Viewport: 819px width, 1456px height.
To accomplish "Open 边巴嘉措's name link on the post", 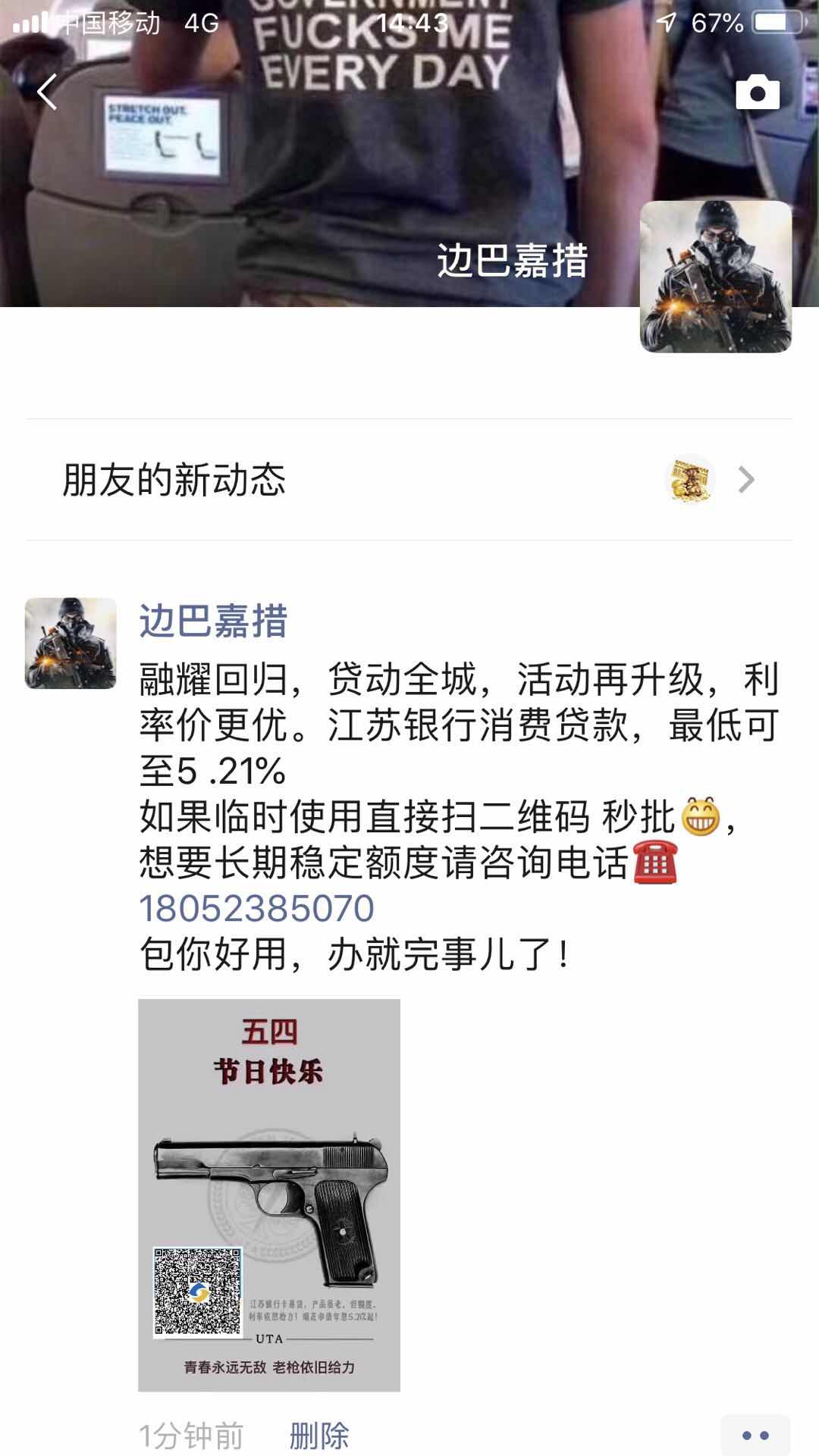I will point(213,622).
